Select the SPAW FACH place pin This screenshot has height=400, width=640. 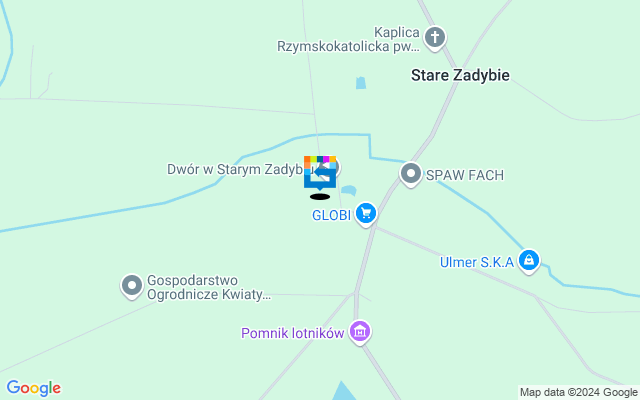click(411, 174)
